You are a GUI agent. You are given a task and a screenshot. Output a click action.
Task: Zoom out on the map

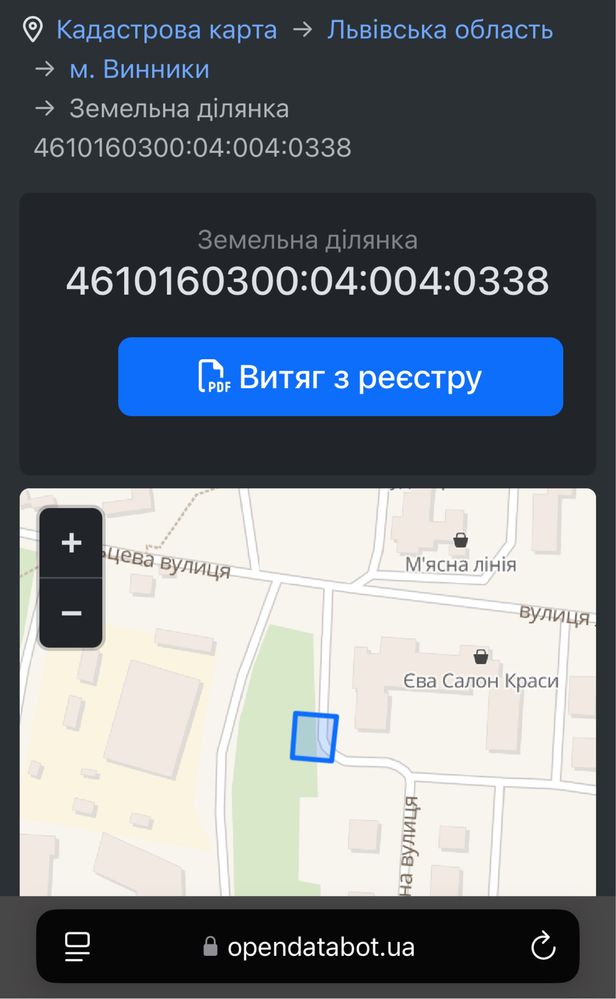(71, 614)
